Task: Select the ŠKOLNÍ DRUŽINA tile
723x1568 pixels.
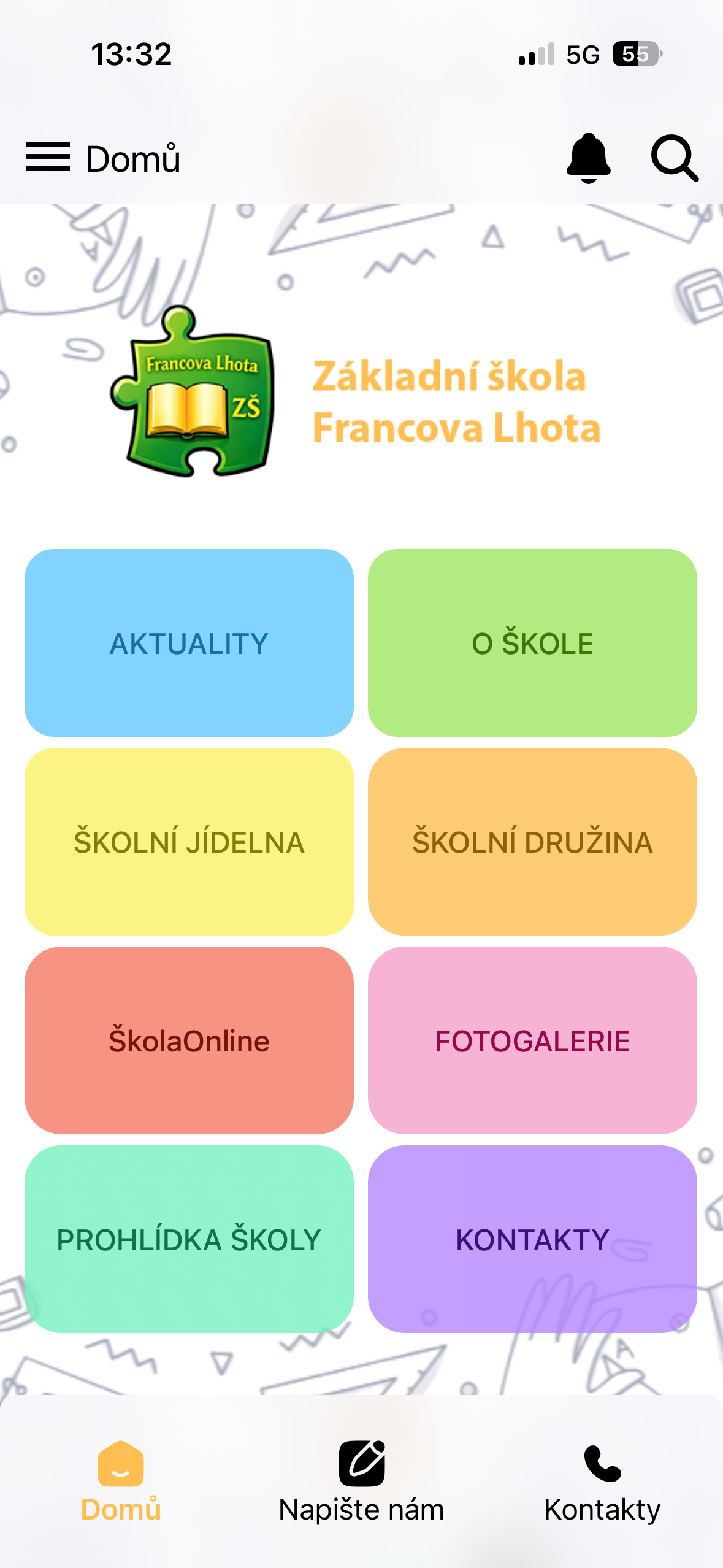Action: [532, 842]
